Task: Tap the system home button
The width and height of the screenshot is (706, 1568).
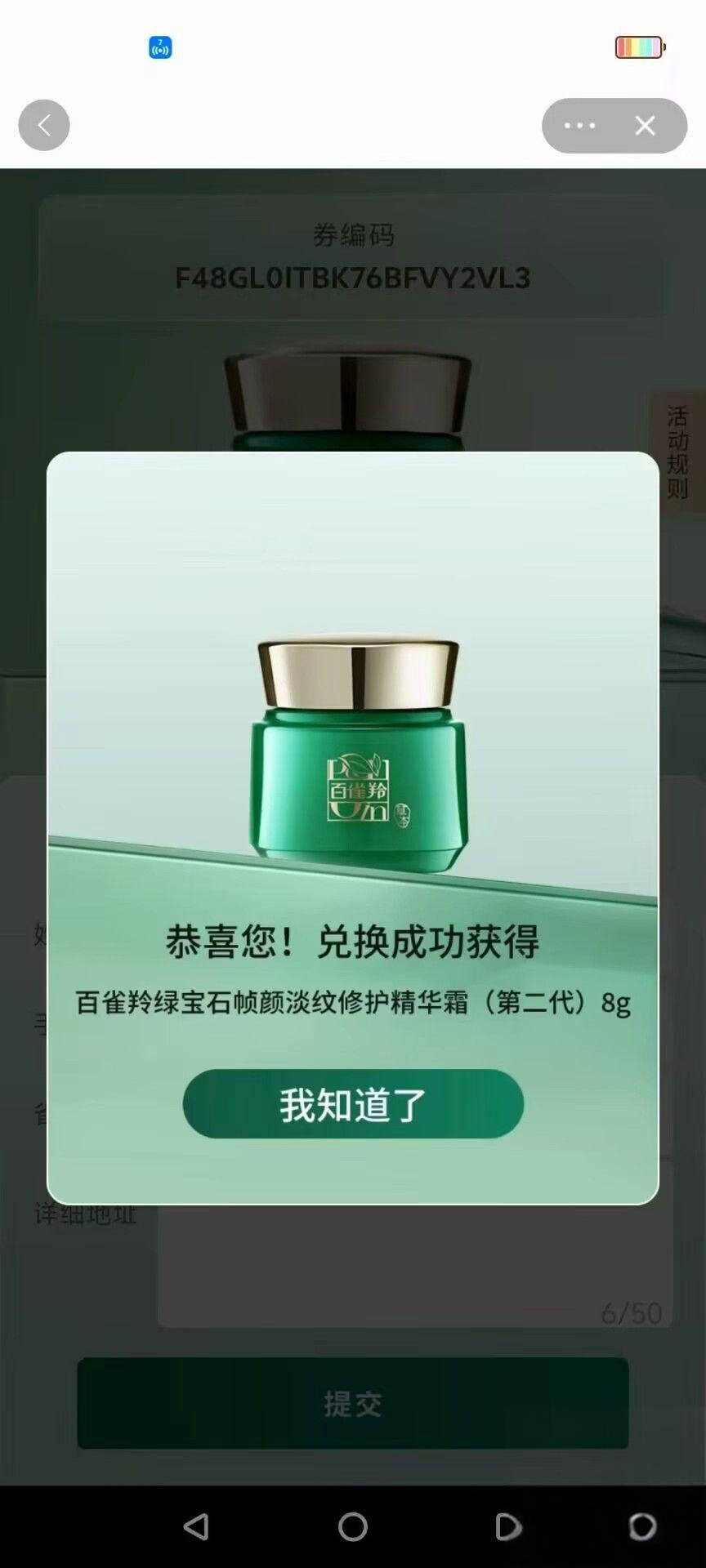Action: coord(352,1526)
